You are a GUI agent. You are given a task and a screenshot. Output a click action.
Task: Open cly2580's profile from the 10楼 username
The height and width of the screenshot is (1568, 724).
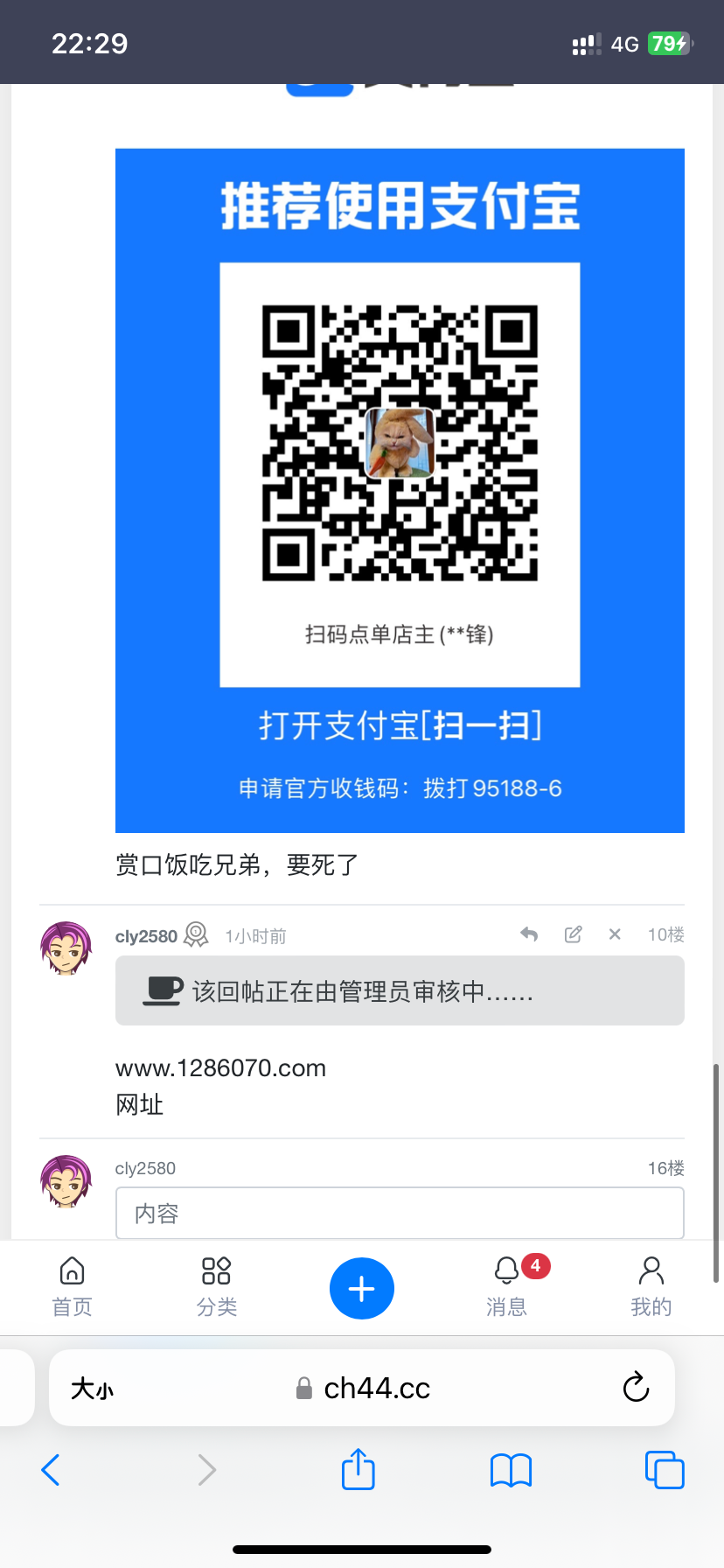pyautogui.click(x=146, y=936)
